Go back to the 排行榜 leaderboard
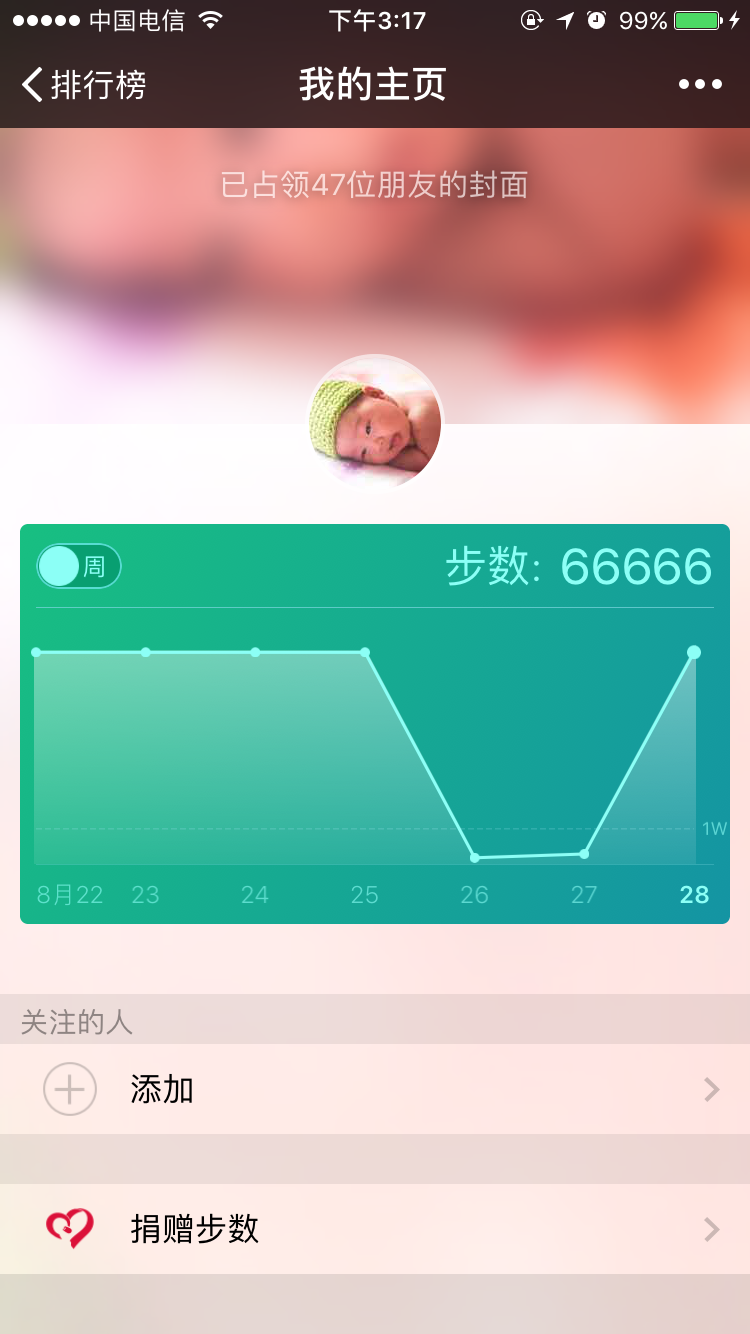 coord(84,85)
